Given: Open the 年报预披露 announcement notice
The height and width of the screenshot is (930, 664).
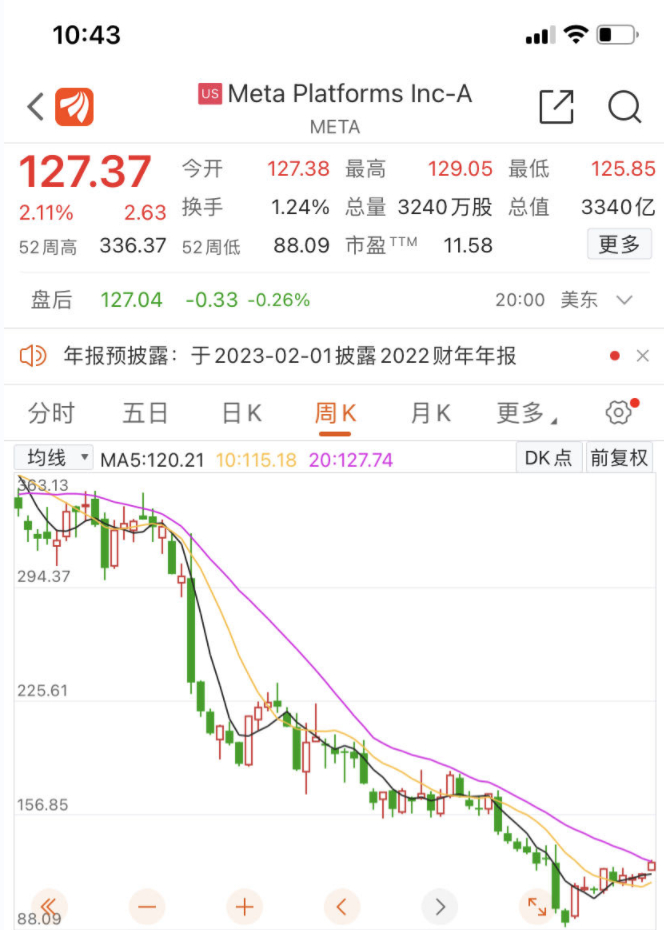Looking at the screenshot, I should (x=290, y=355).
